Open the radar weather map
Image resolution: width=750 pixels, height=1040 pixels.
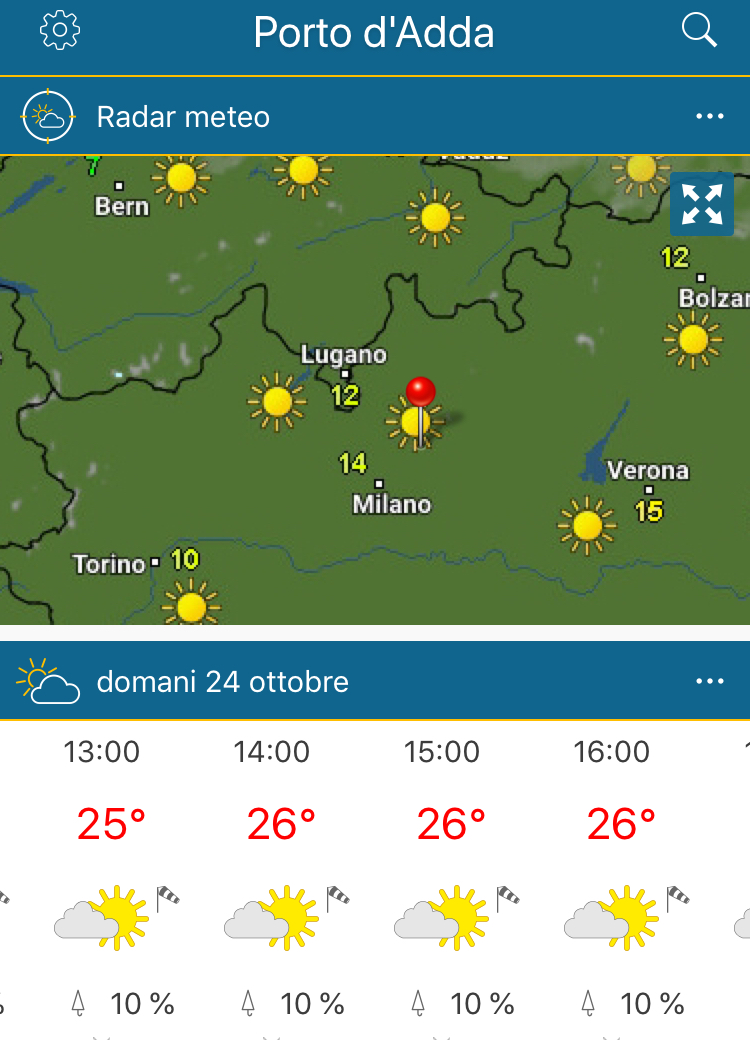coord(375,390)
